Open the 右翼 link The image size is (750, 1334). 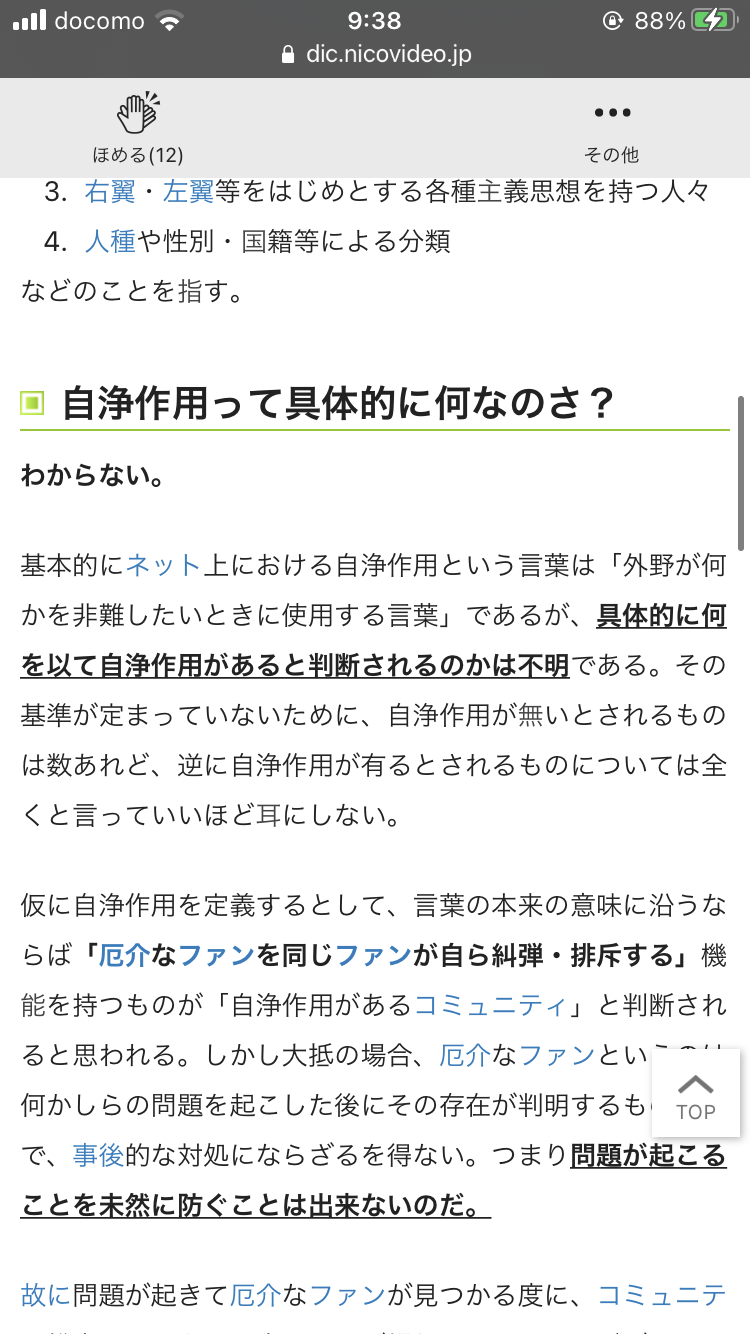coord(110,192)
